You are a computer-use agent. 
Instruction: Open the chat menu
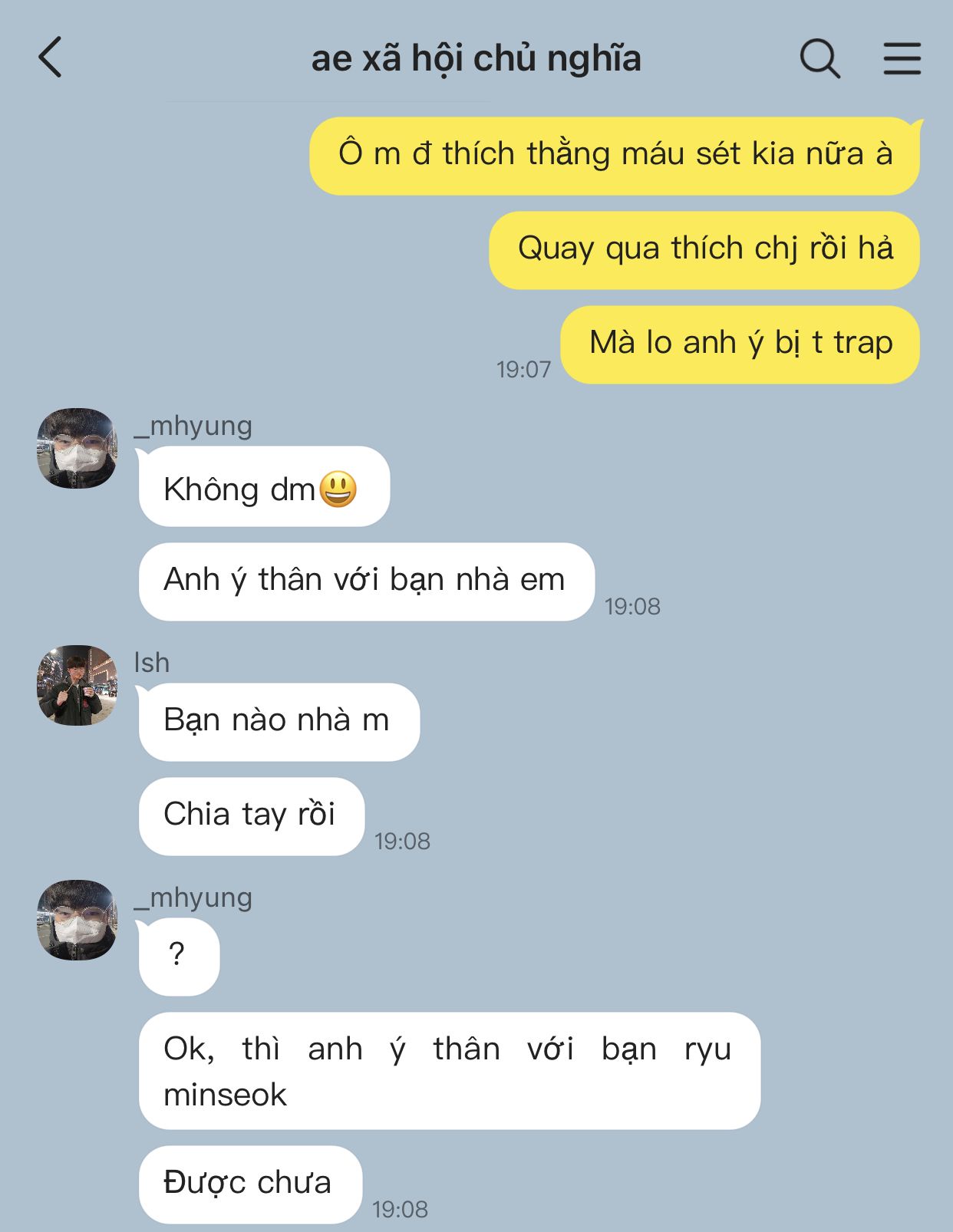[x=902, y=58]
